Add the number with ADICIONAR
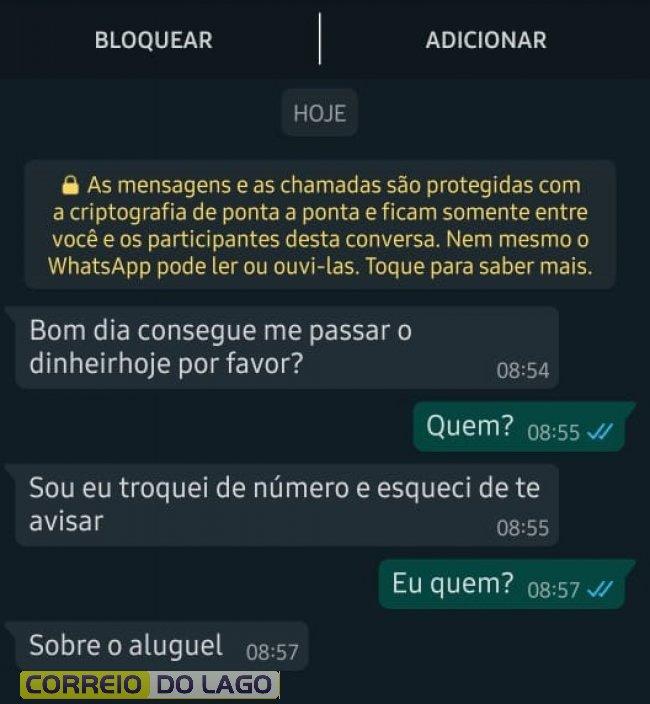The image size is (650, 704). pos(486,41)
